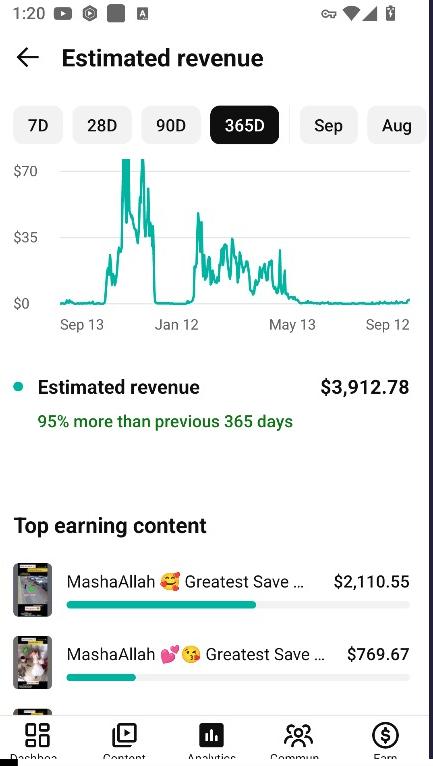Go to the Earn tab
This screenshot has height=766, width=433.
(x=385, y=741)
